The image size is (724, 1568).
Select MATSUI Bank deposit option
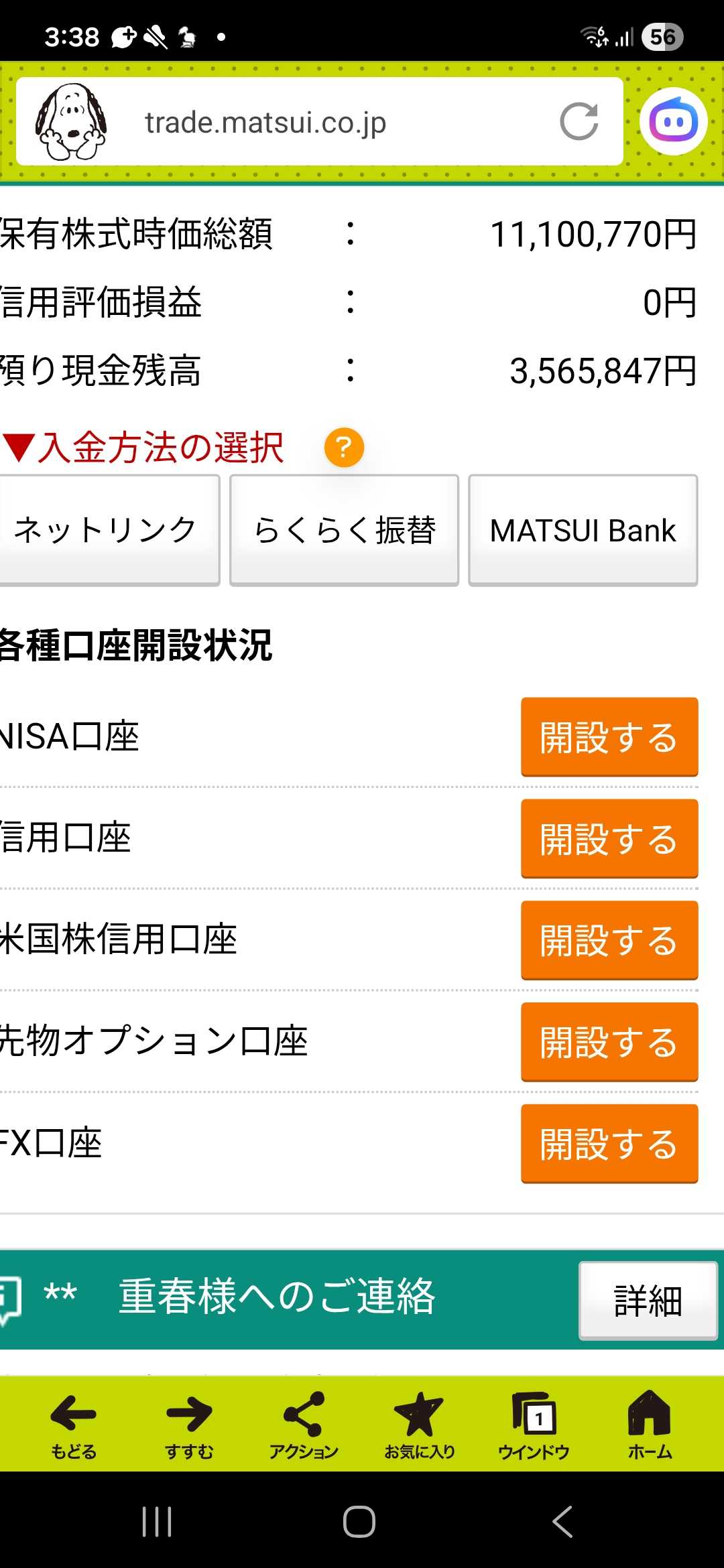(x=583, y=530)
